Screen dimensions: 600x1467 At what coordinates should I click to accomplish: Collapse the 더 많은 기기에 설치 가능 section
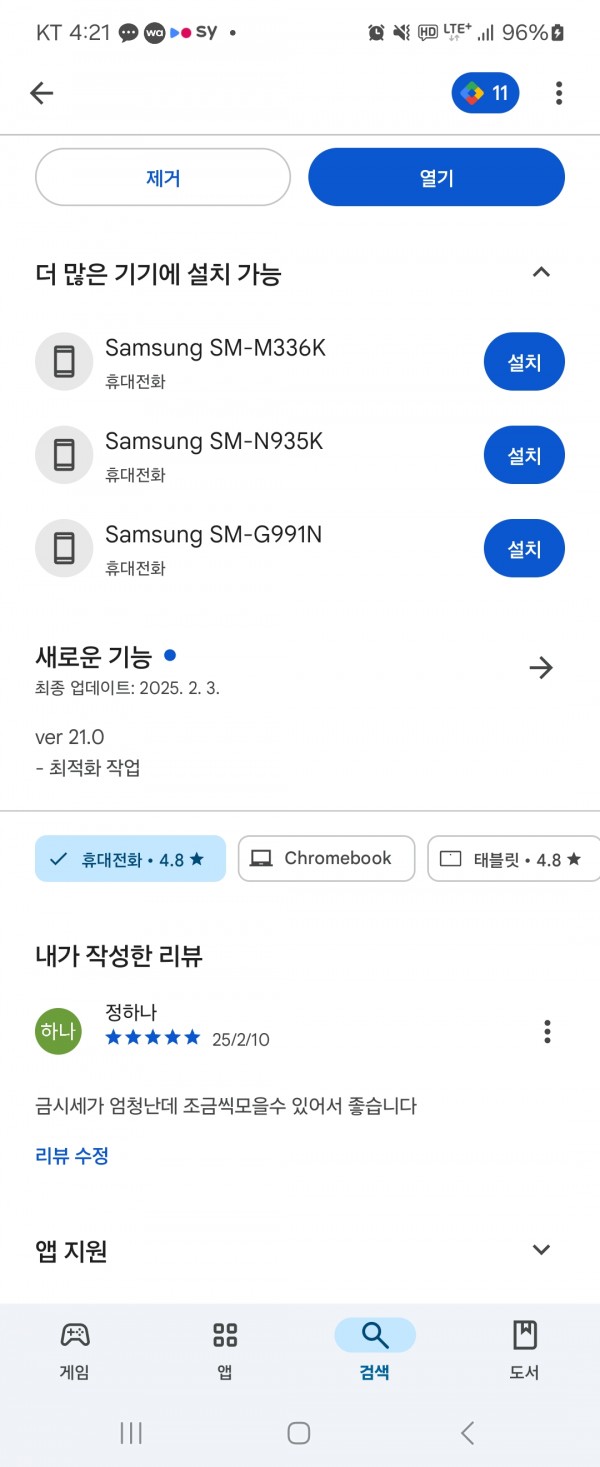coord(541,272)
